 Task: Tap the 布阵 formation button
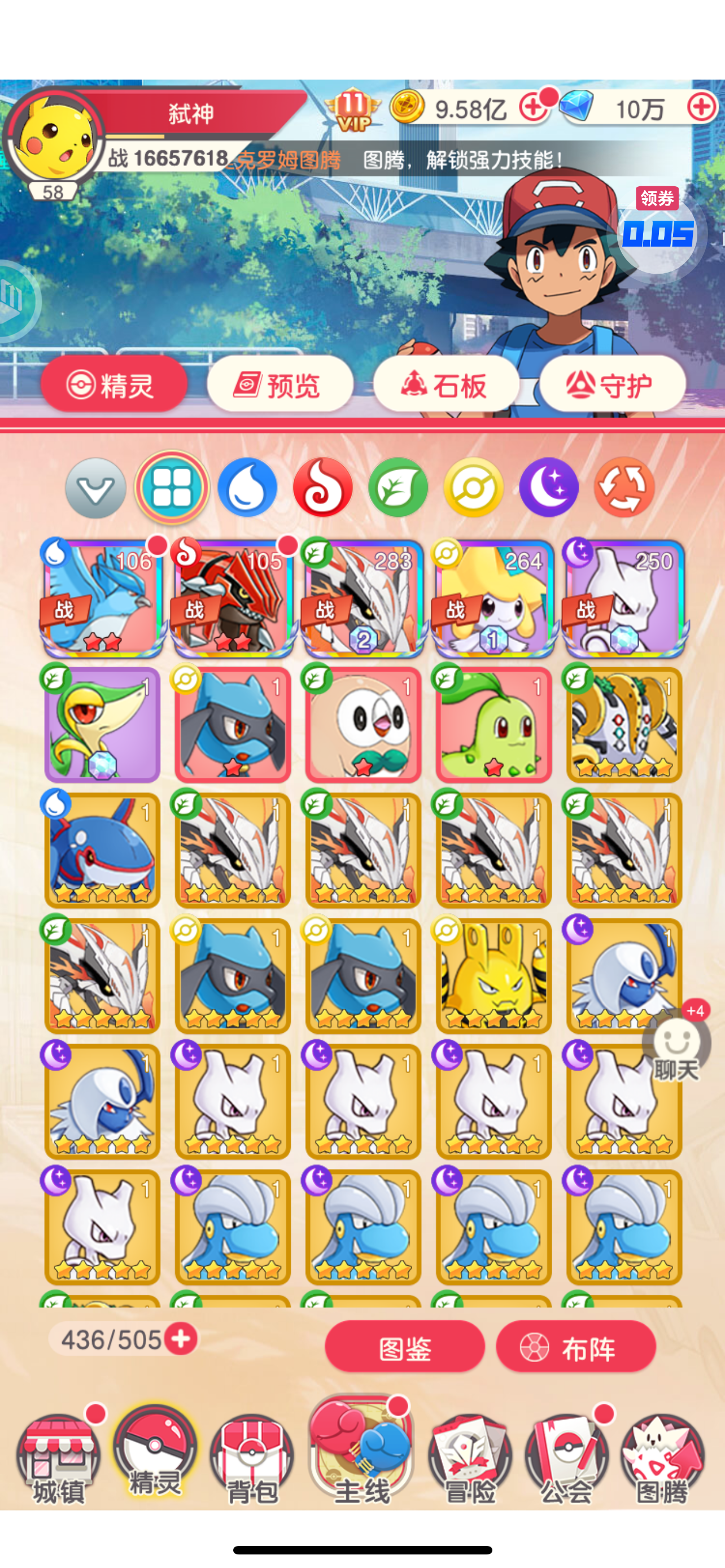[576, 1346]
